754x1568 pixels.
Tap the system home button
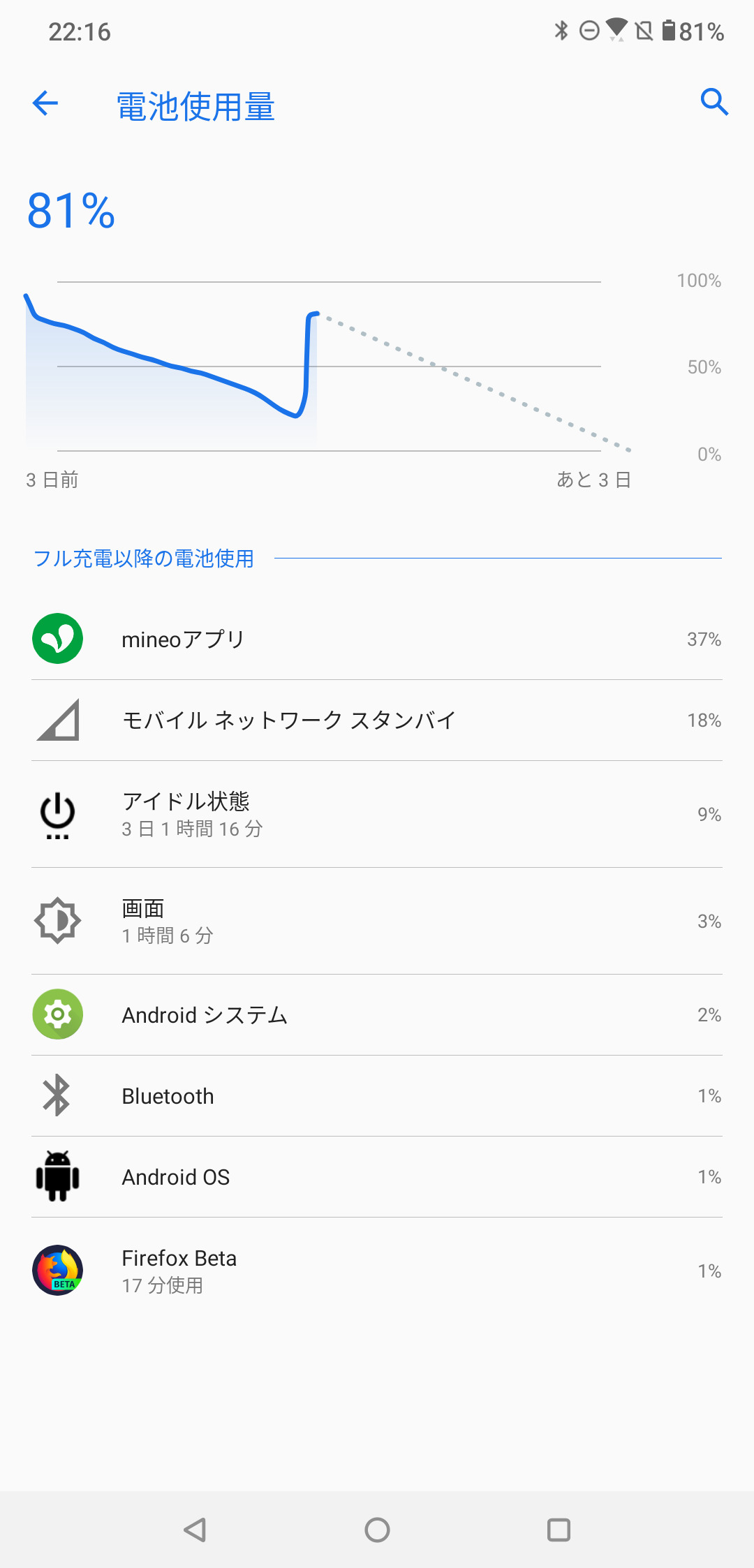coord(377,1530)
